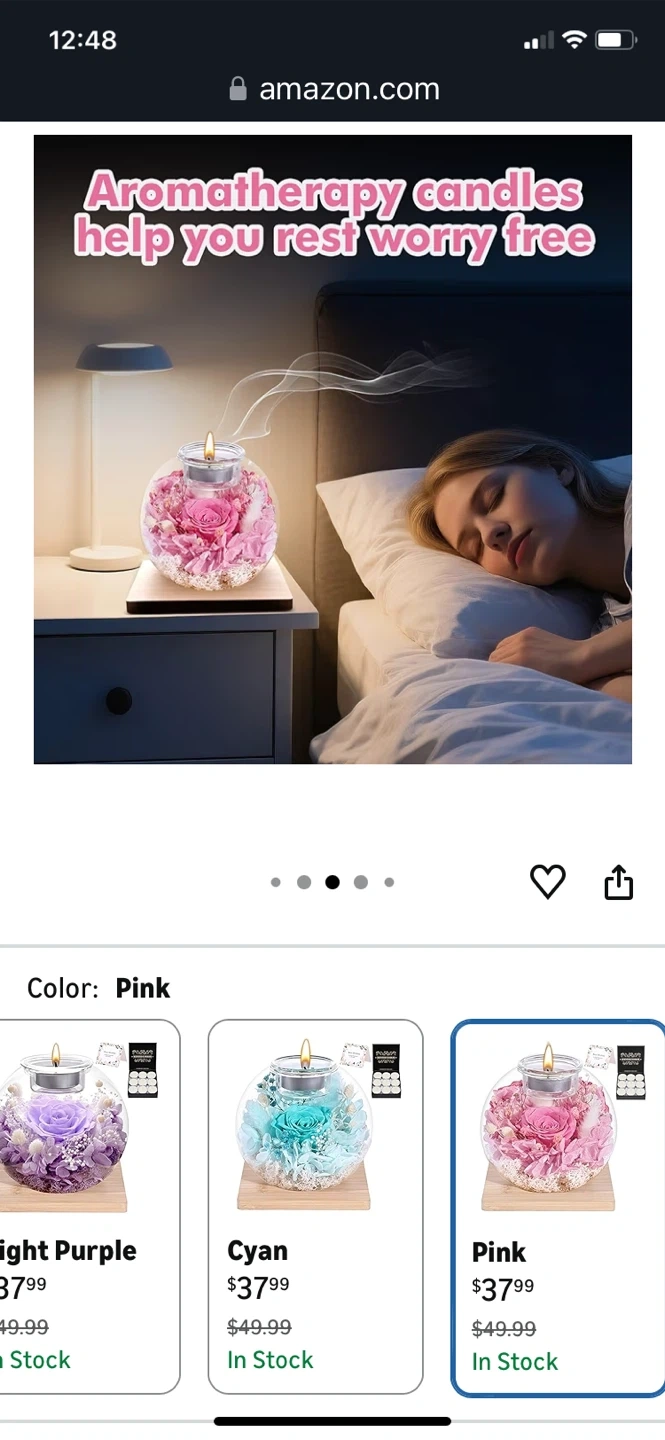The height and width of the screenshot is (1440, 665).
Task: Select the Light Purple color option
Action: coord(90,1206)
